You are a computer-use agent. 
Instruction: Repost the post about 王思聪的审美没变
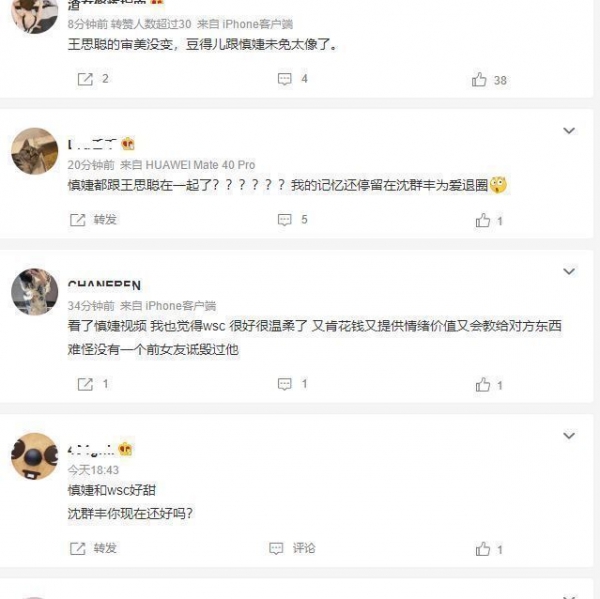coord(92,79)
